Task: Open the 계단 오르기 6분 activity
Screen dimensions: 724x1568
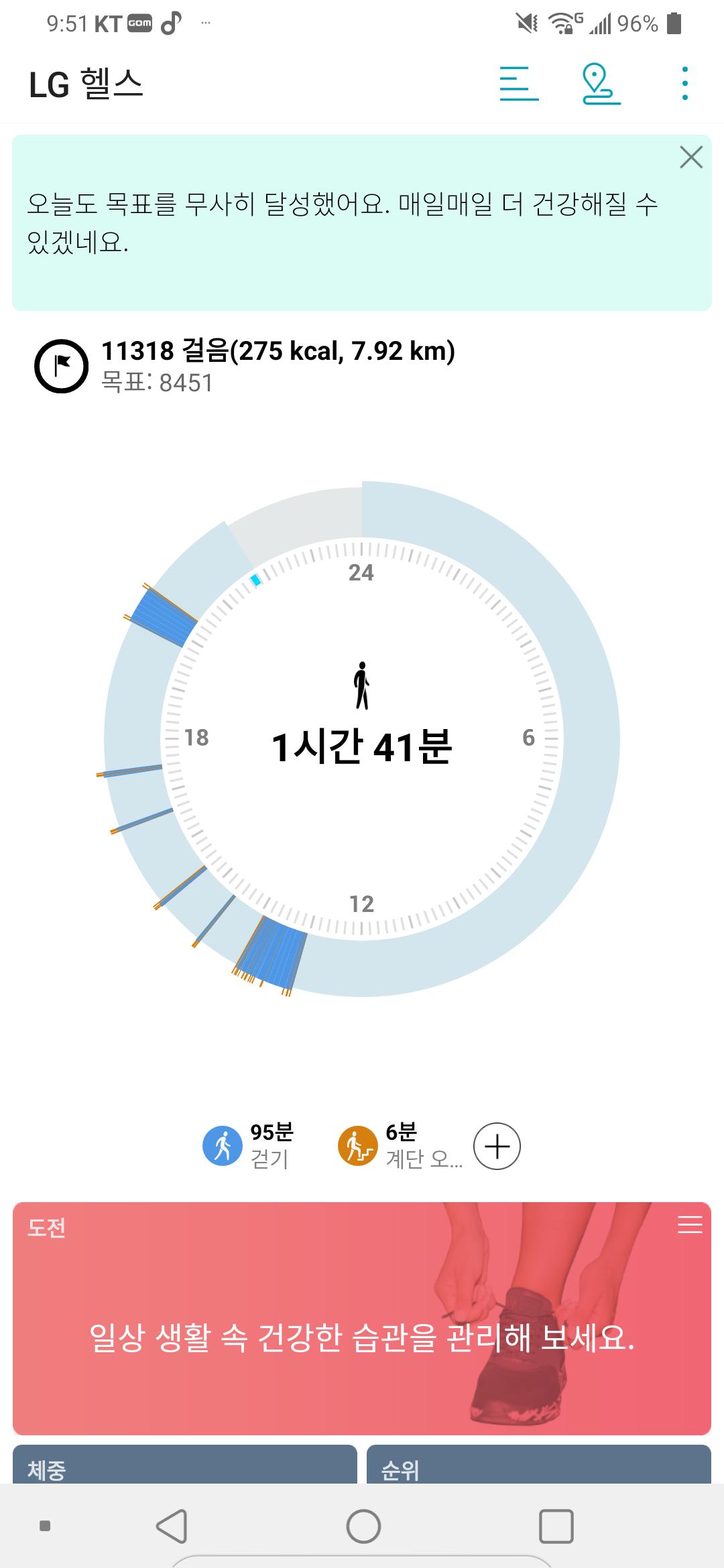Action: point(400,1146)
